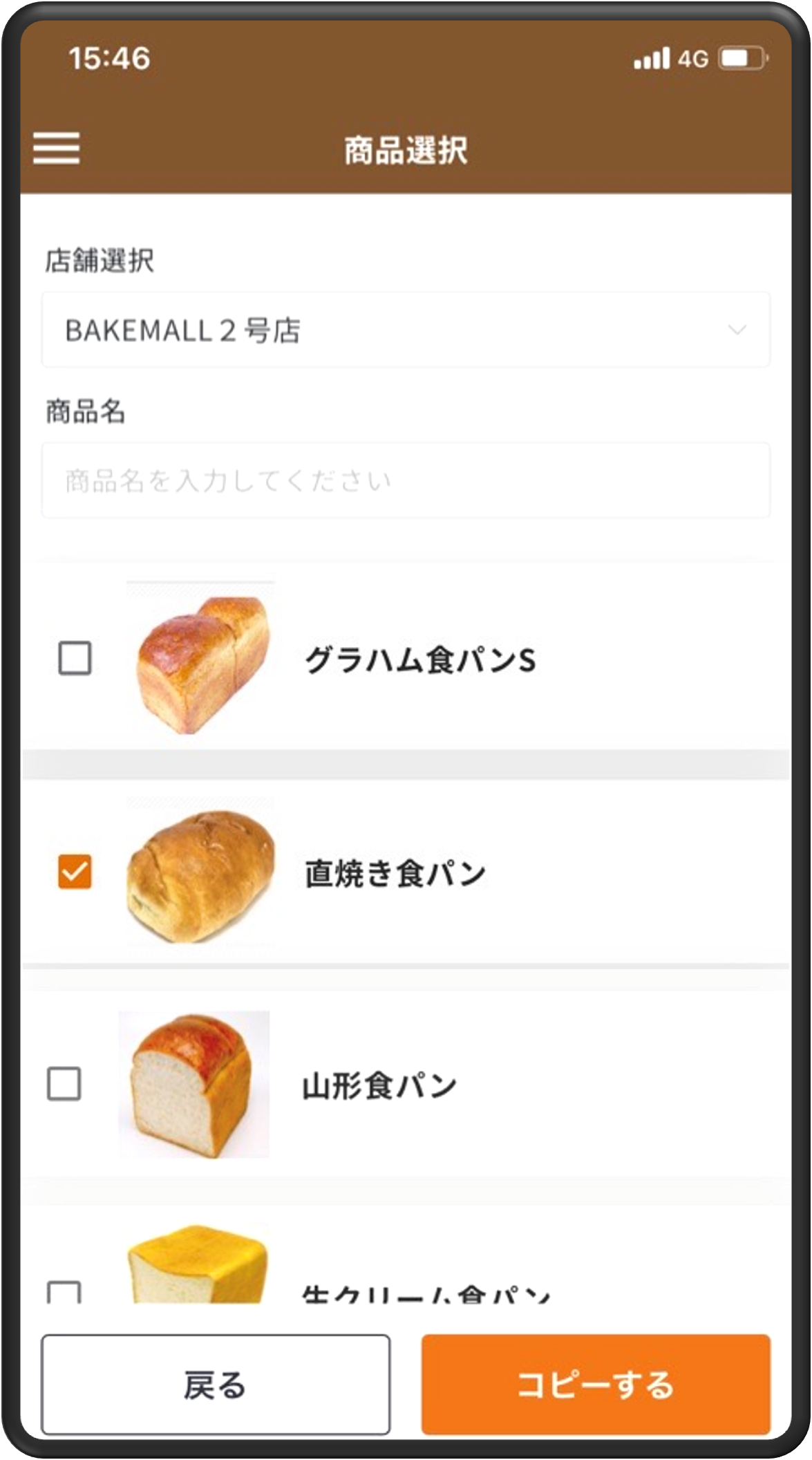Open the store selection combo box
Screen dimensions: 812x1460
click(405, 330)
